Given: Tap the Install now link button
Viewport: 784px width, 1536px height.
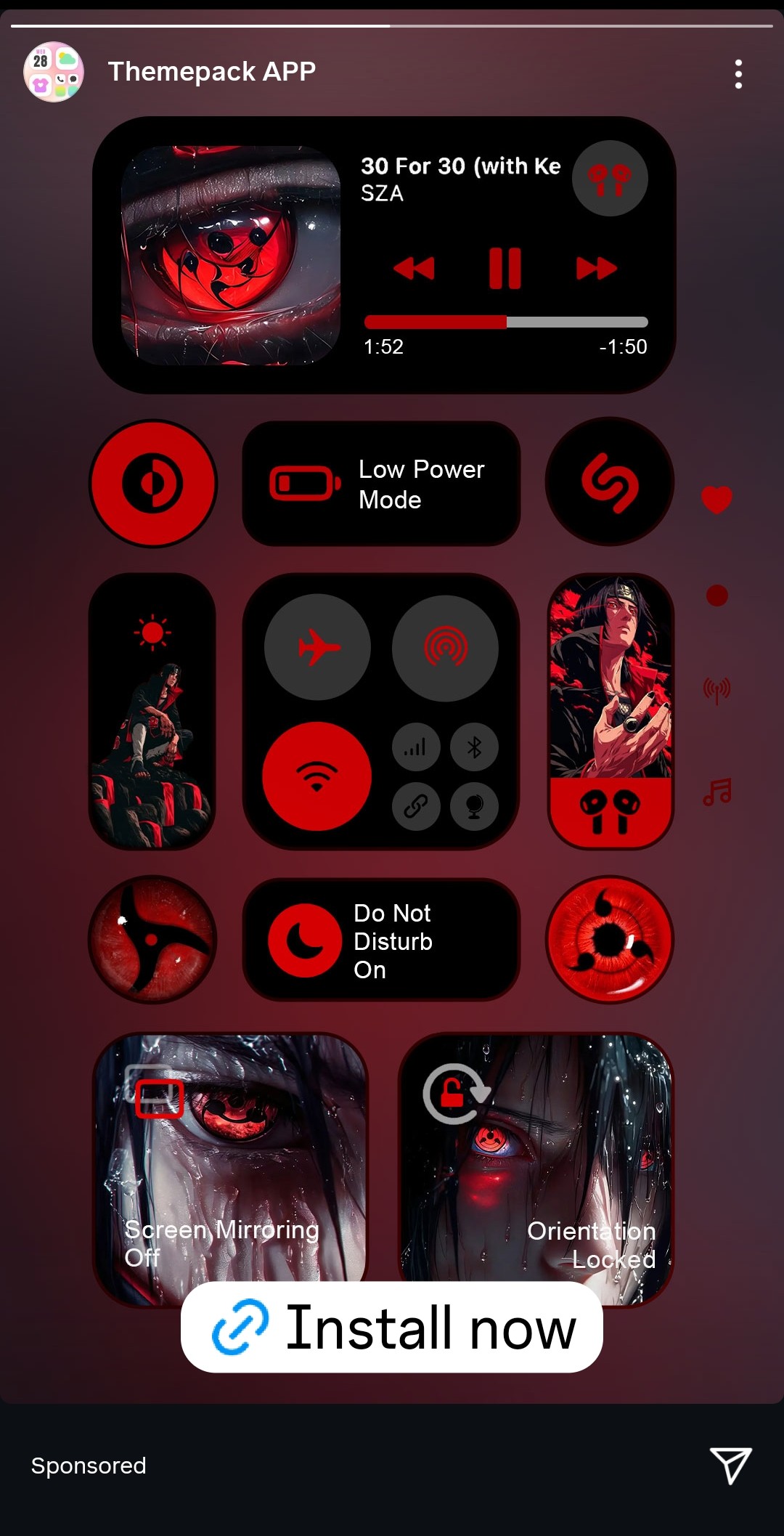Looking at the screenshot, I should 392,1328.
